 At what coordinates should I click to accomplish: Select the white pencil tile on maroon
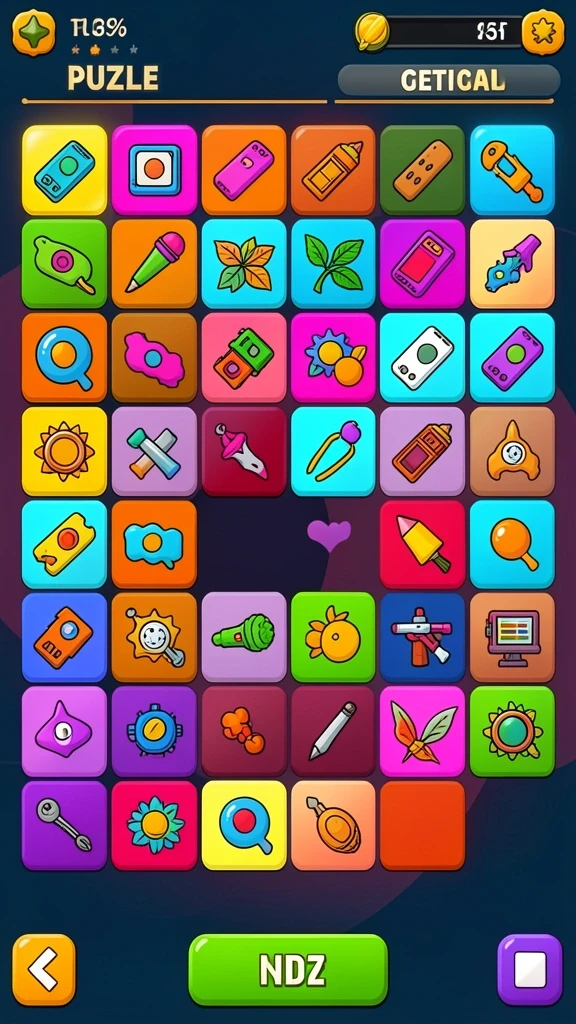(333, 731)
